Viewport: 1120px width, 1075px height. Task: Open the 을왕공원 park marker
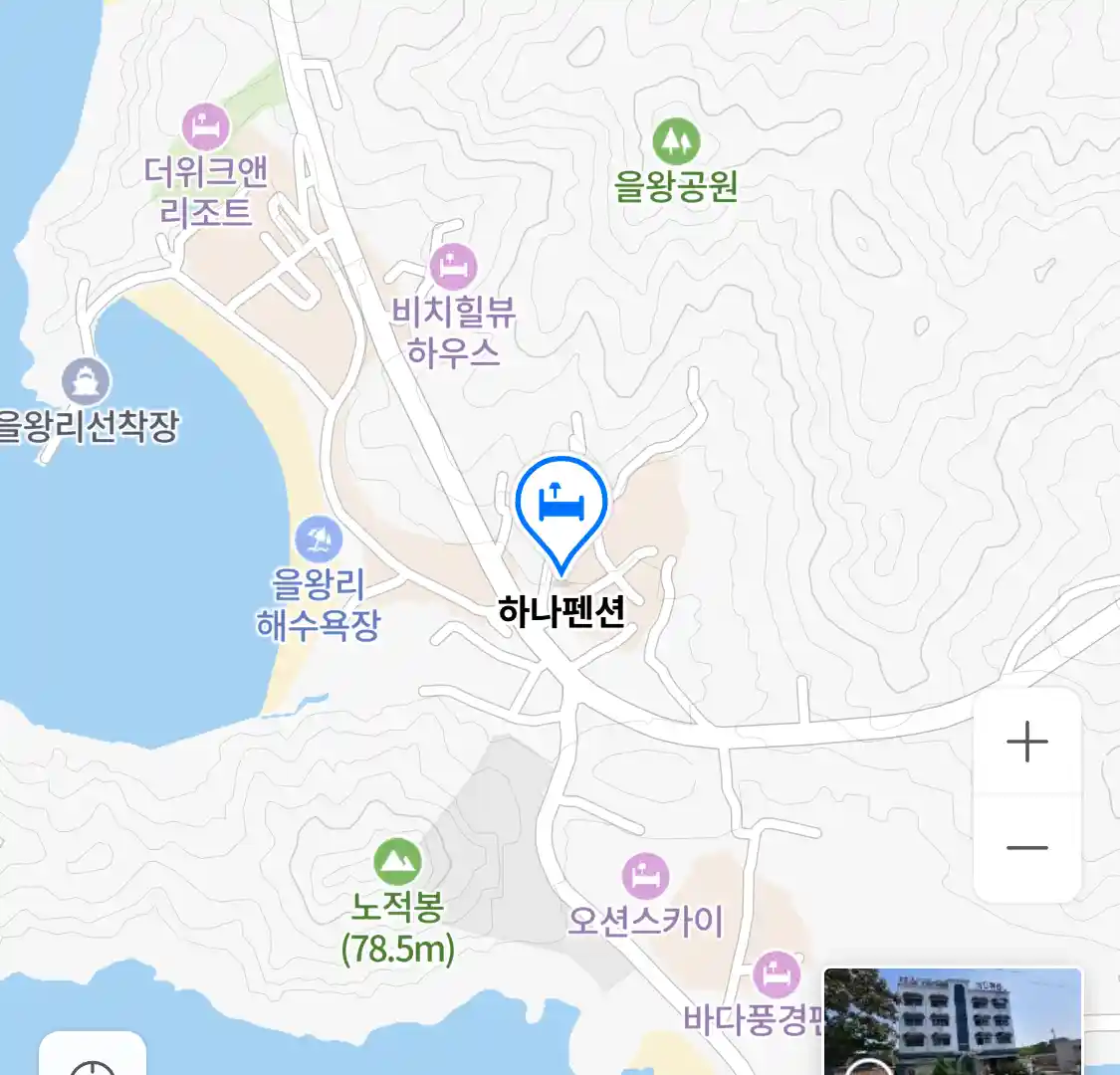(676, 142)
